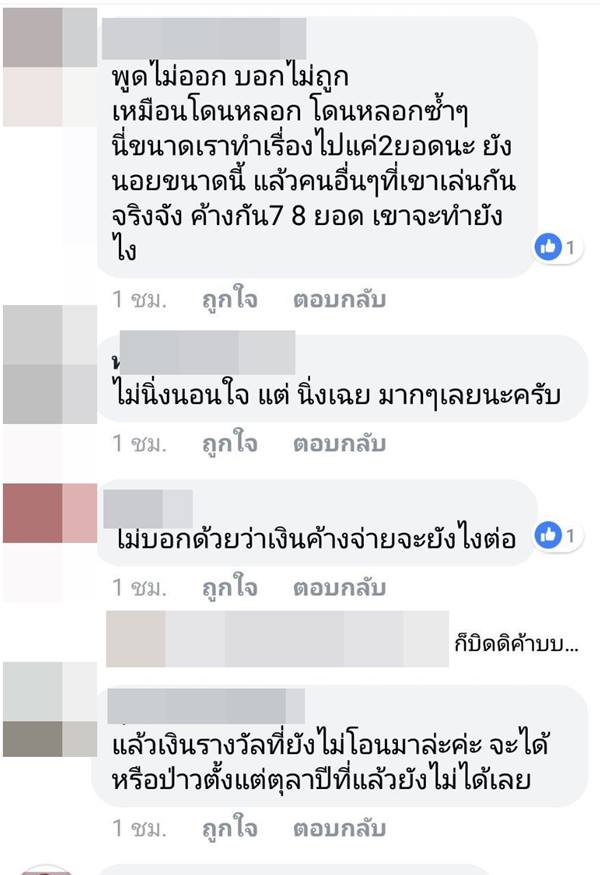View reactions on the comment starting with พูดไม่ออก
Image resolution: width=600 pixels, height=875 pixels.
556,247
